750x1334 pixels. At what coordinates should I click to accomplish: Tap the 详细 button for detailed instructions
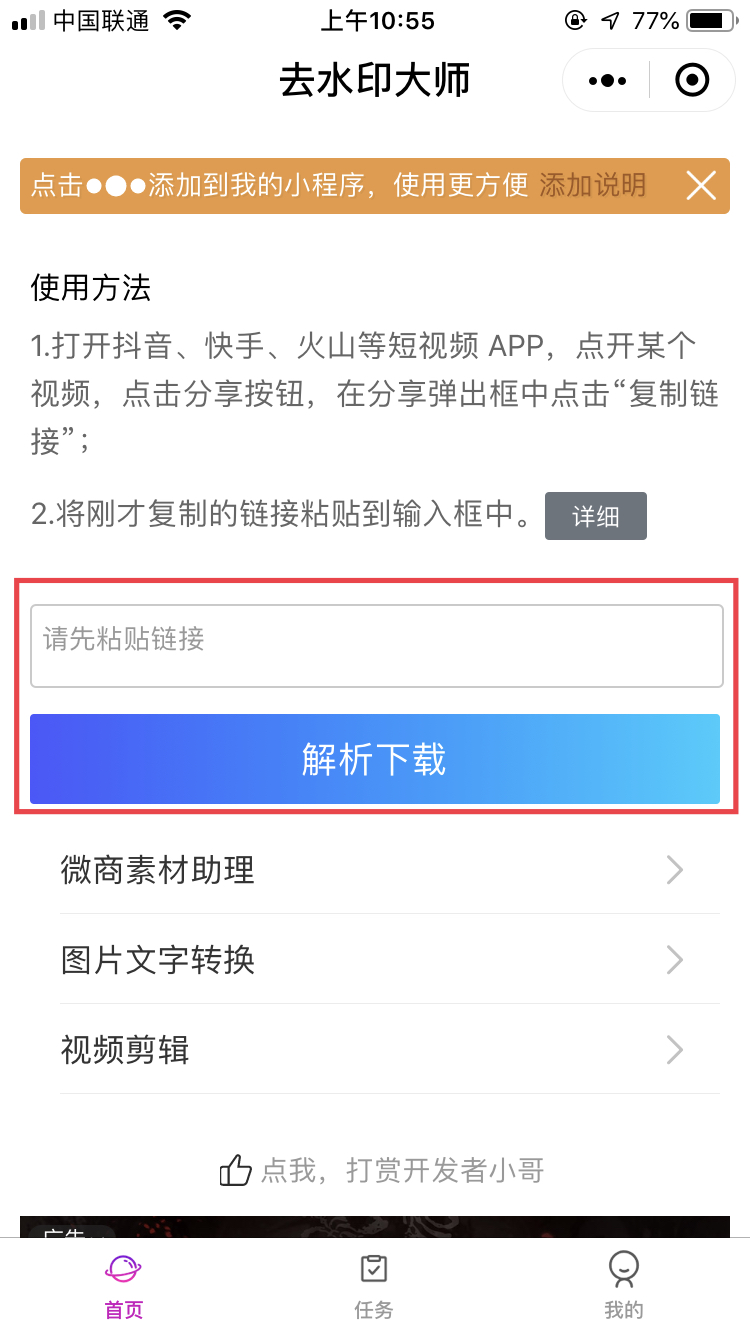tap(596, 516)
